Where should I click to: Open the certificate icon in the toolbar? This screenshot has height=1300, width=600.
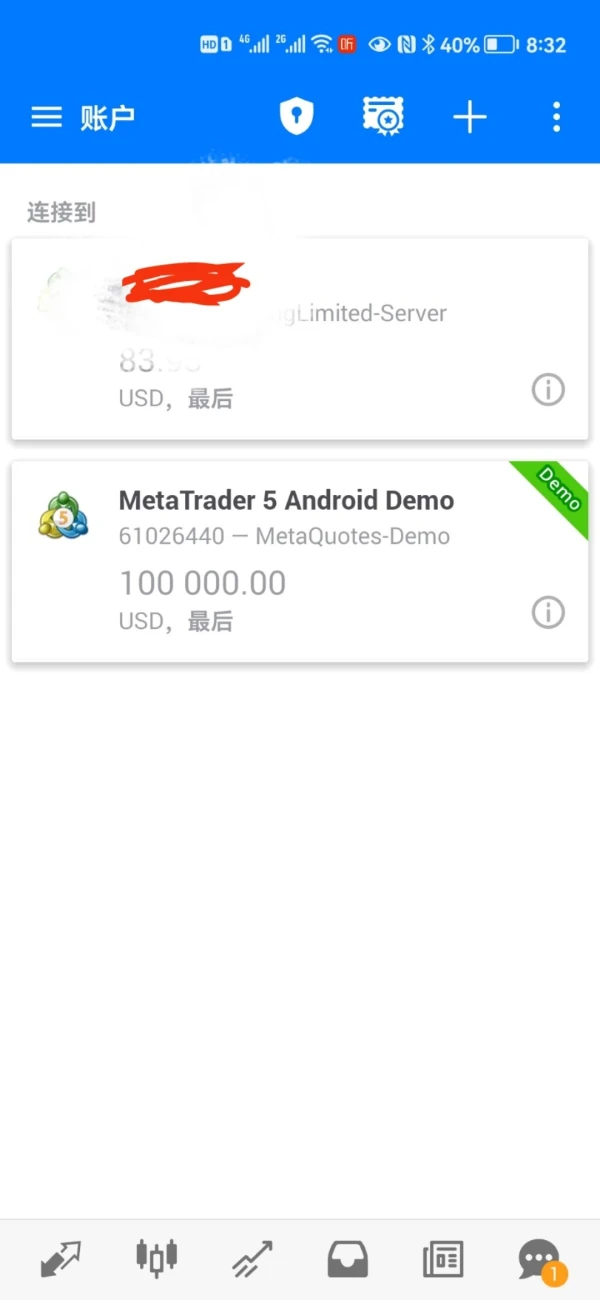pyautogui.click(x=383, y=117)
